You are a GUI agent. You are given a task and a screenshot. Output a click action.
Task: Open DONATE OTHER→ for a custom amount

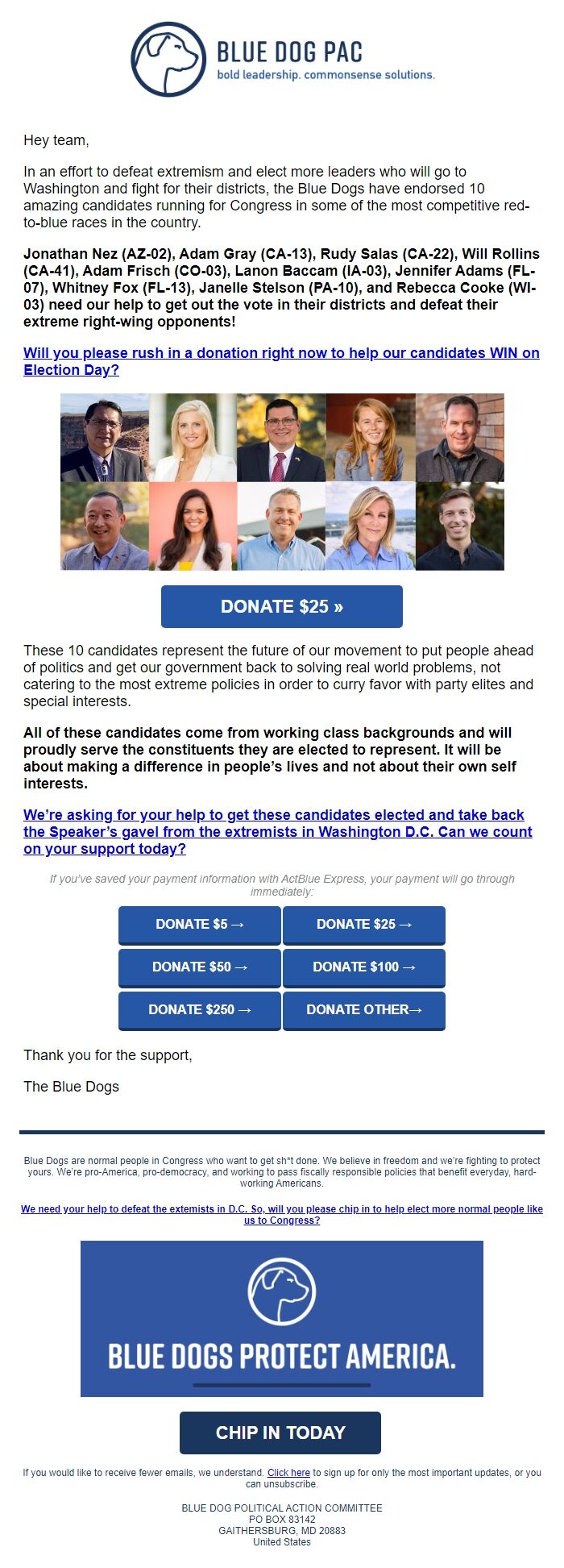coord(363,1010)
